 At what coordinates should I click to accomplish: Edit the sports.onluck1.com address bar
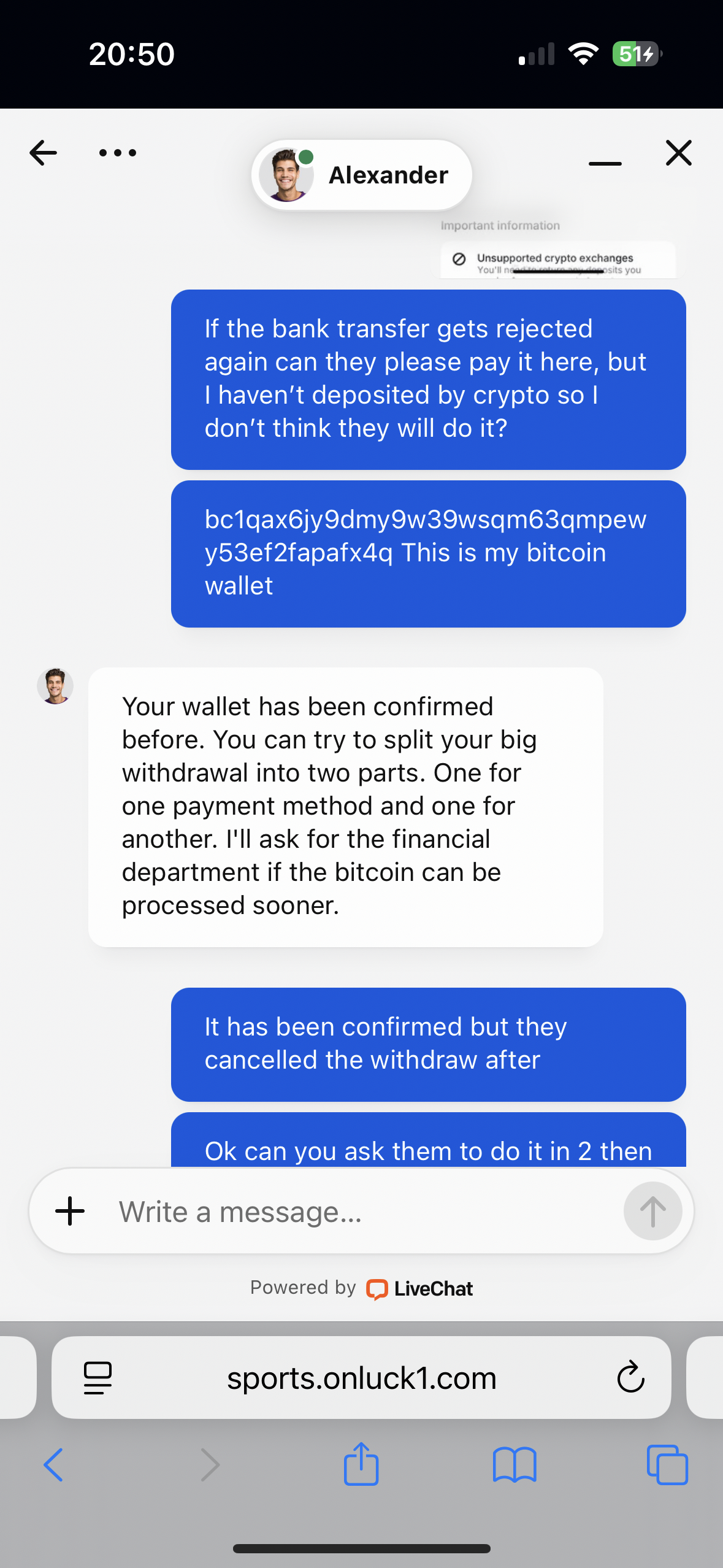(361, 1378)
